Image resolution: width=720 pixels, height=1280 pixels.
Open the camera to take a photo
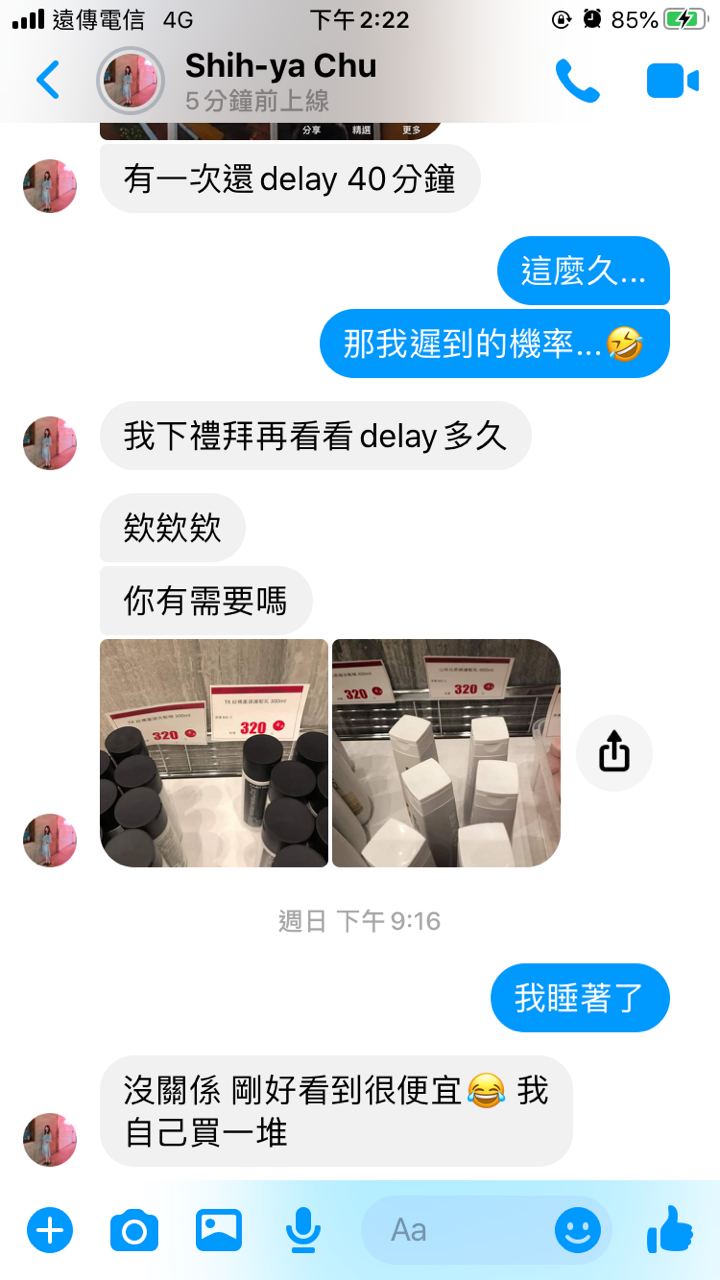click(134, 1229)
